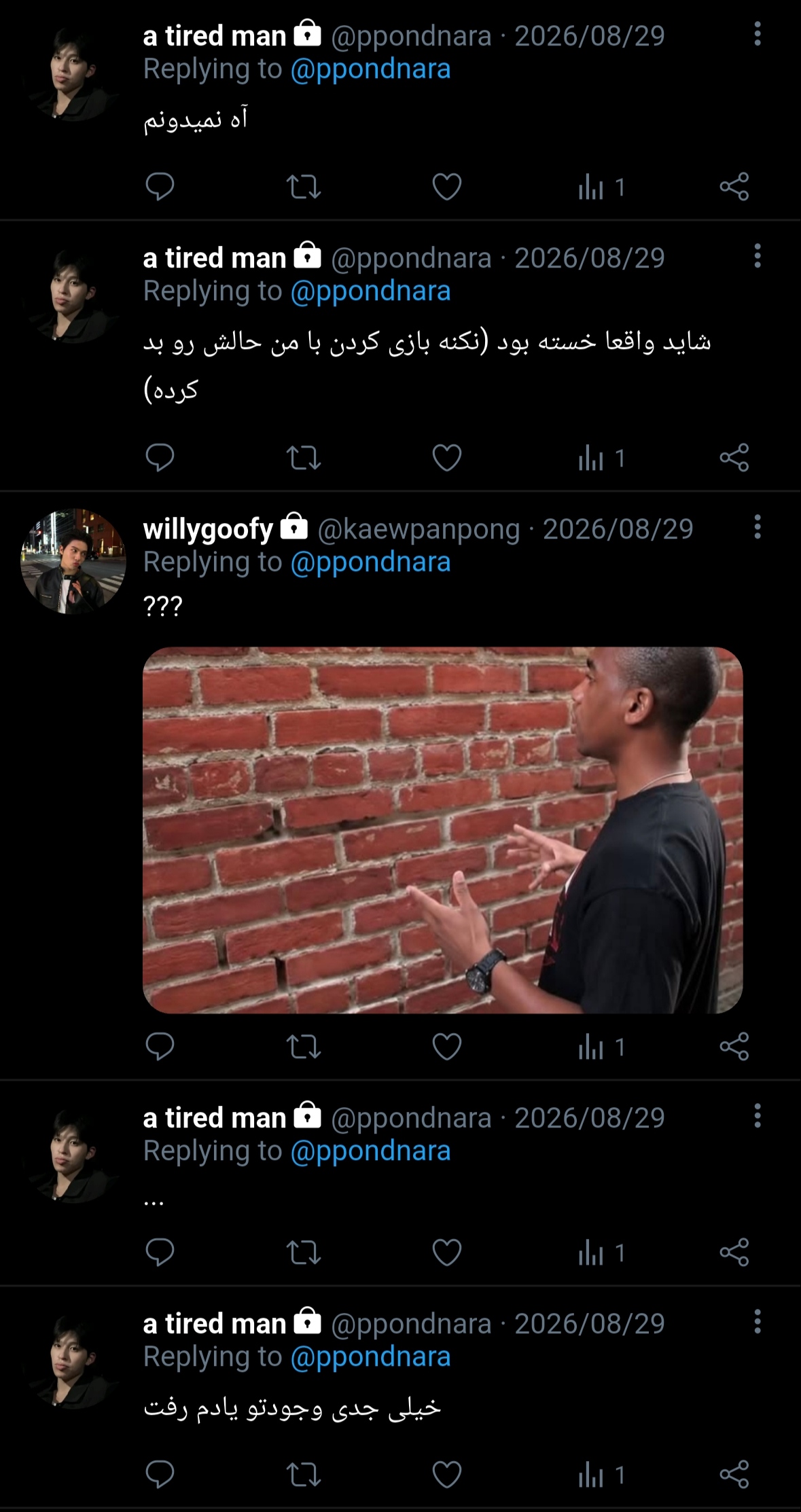Open overflow menu on the ... tweet
This screenshot has height=1512, width=801.
[757, 1116]
